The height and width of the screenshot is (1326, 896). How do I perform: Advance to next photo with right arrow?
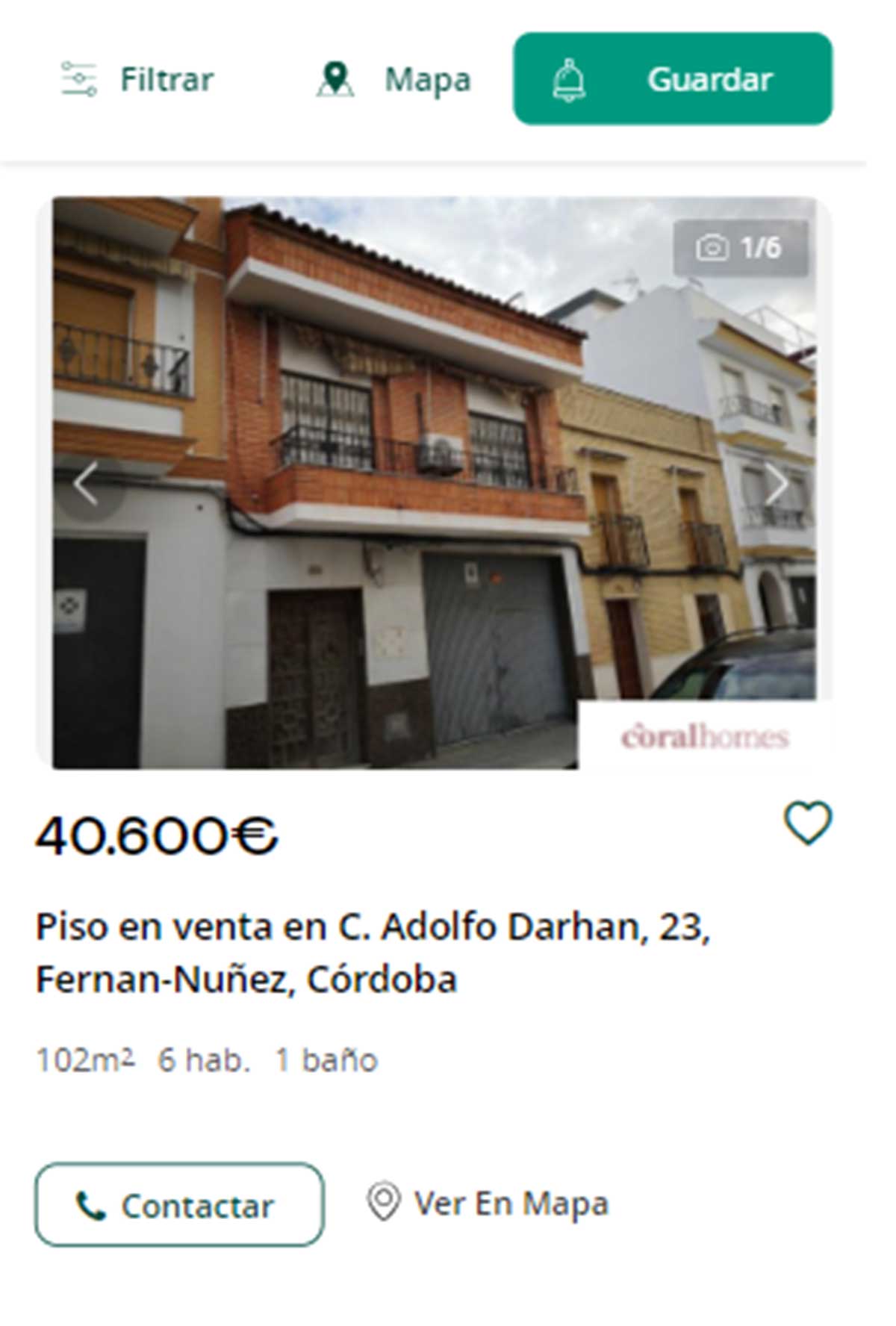click(778, 482)
